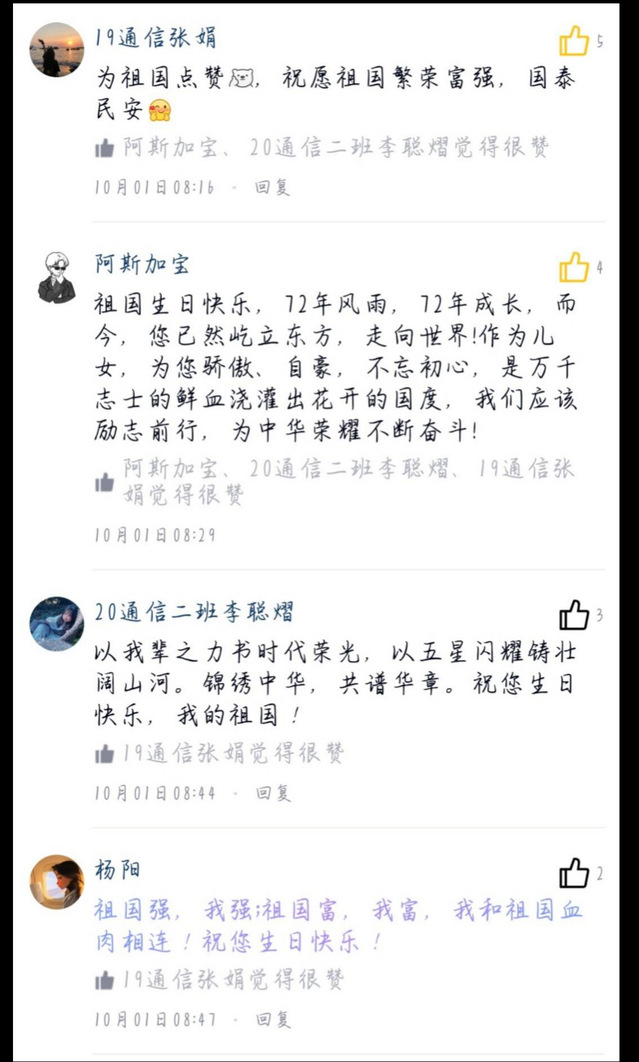This screenshot has height=1062, width=639.
Task: Open the username 杨阳
Action: (x=117, y=870)
